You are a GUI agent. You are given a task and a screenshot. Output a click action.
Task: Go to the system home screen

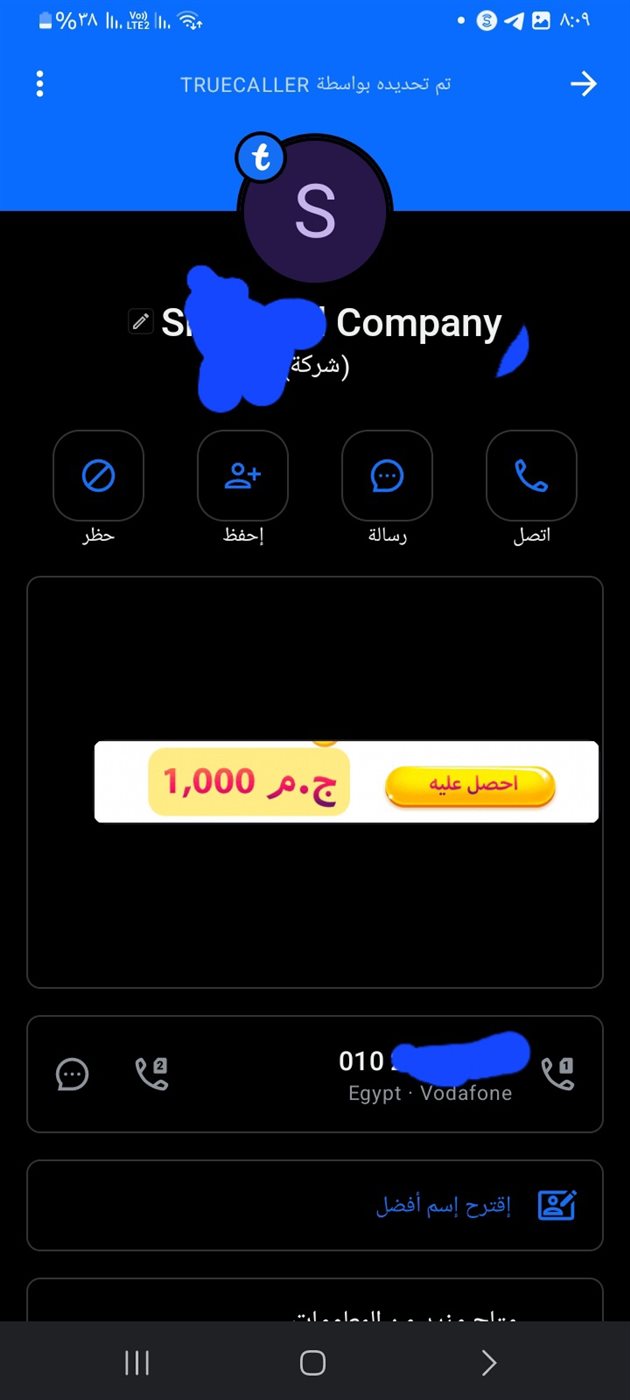pos(313,1362)
